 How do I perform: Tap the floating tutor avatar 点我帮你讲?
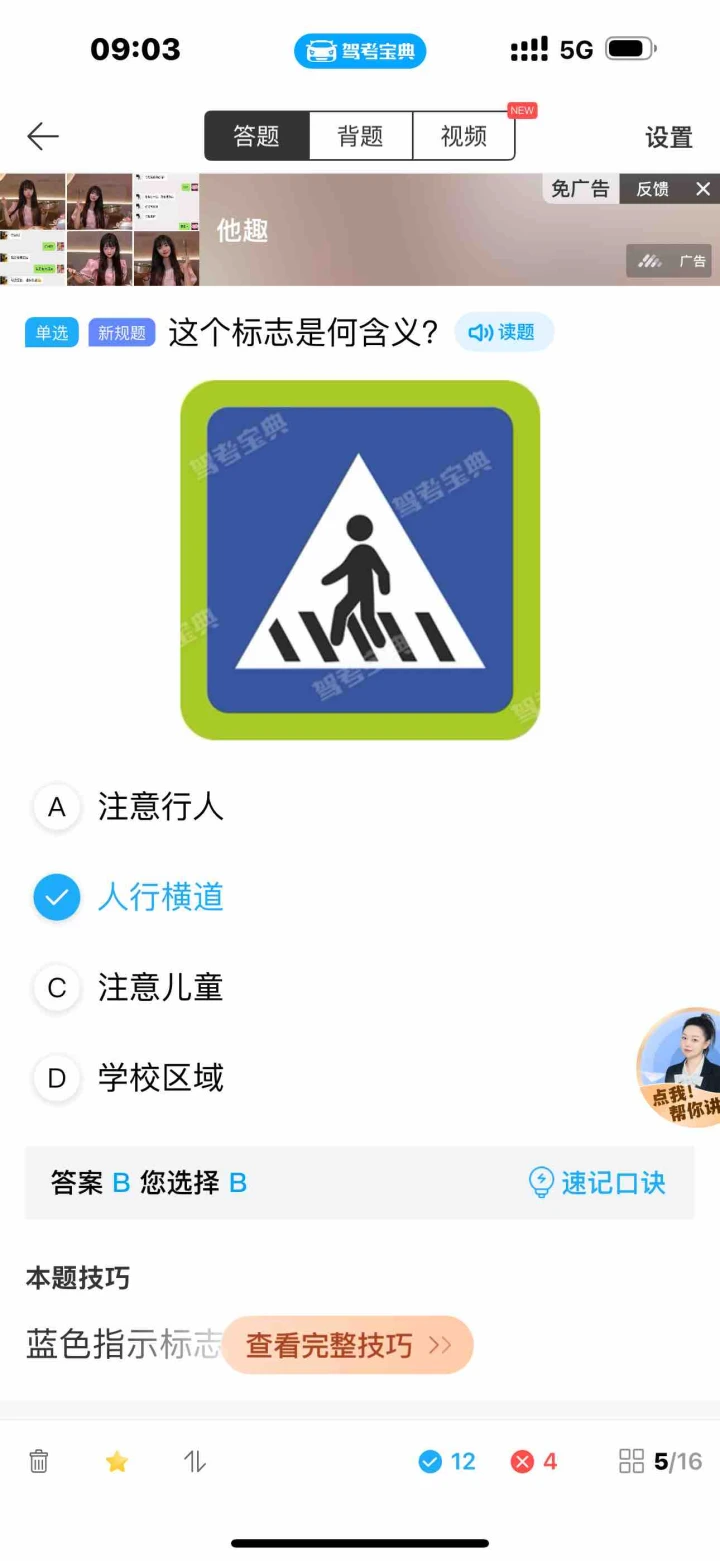(682, 1067)
